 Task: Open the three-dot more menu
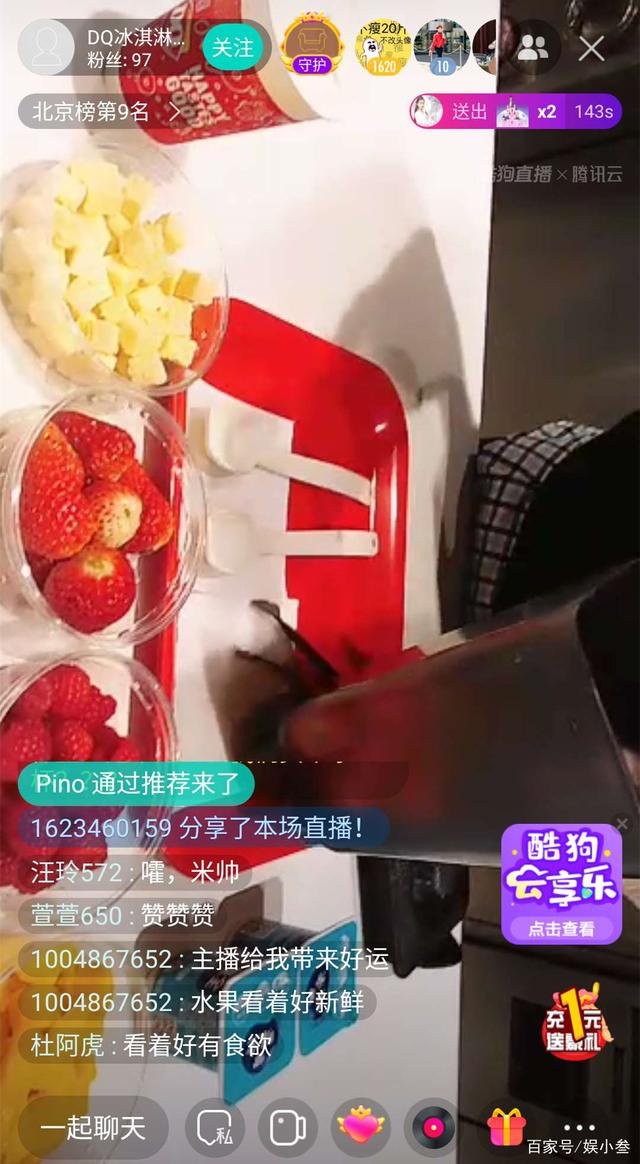[579, 1128]
